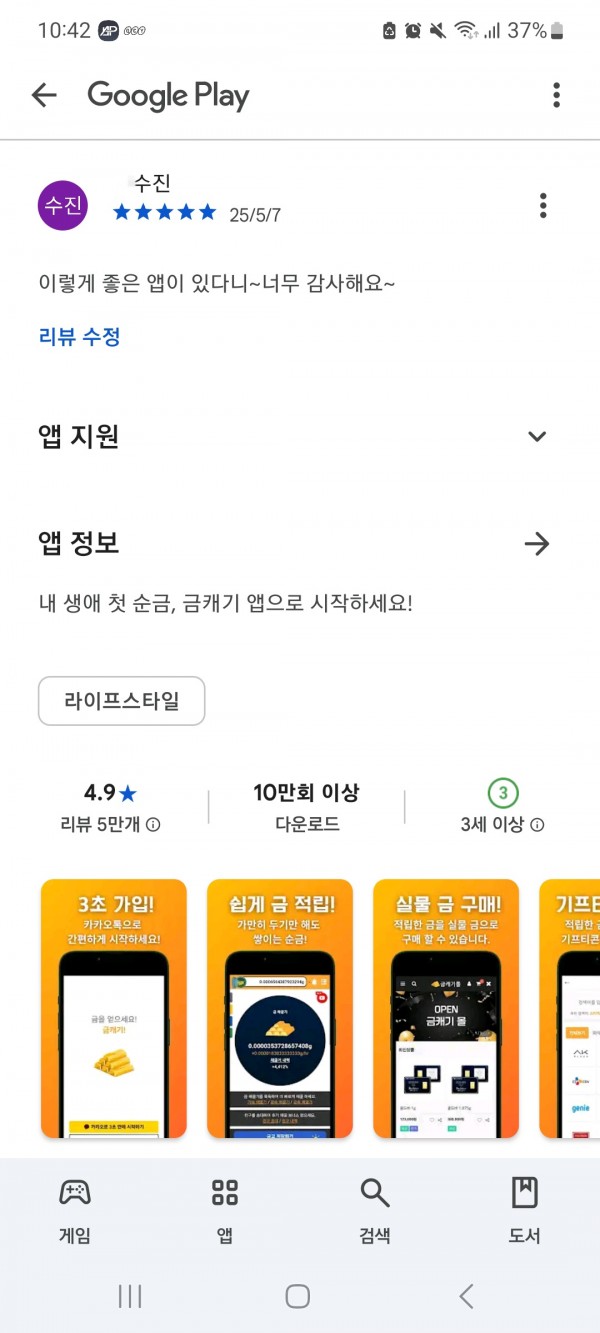This screenshot has width=600, height=1333.
Task: Tap the 리뷰 수정 link
Action: (x=80, y=337)
